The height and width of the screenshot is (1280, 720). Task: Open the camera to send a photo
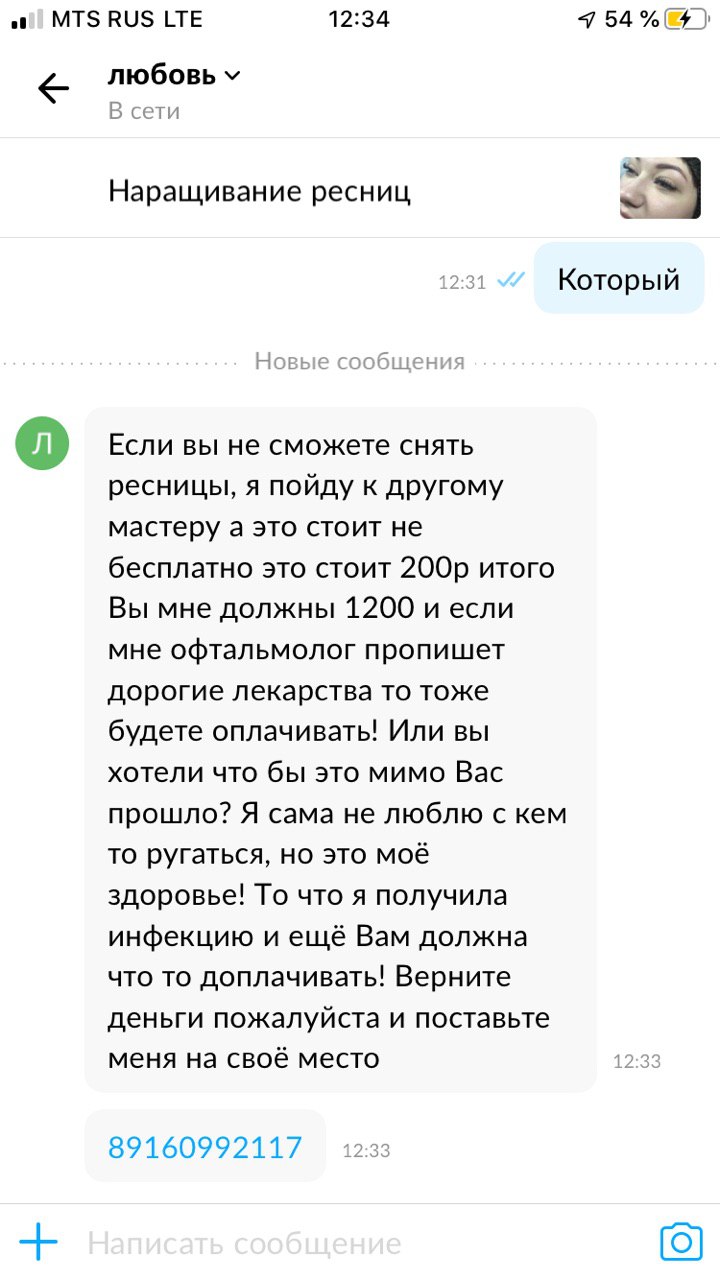click(x=681, y=1242)
